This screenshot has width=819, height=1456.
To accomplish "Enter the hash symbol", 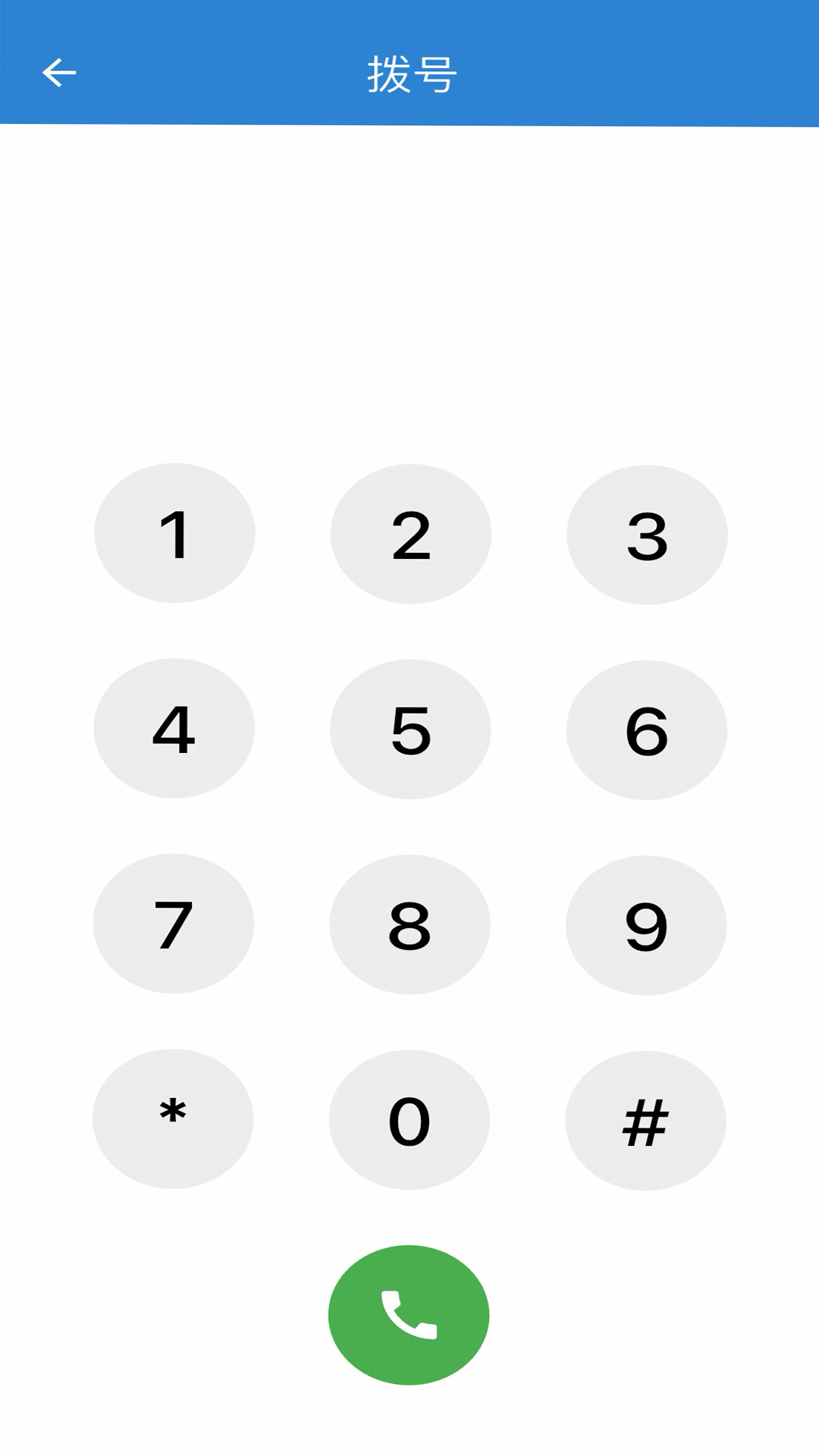I will point(645,1120).
